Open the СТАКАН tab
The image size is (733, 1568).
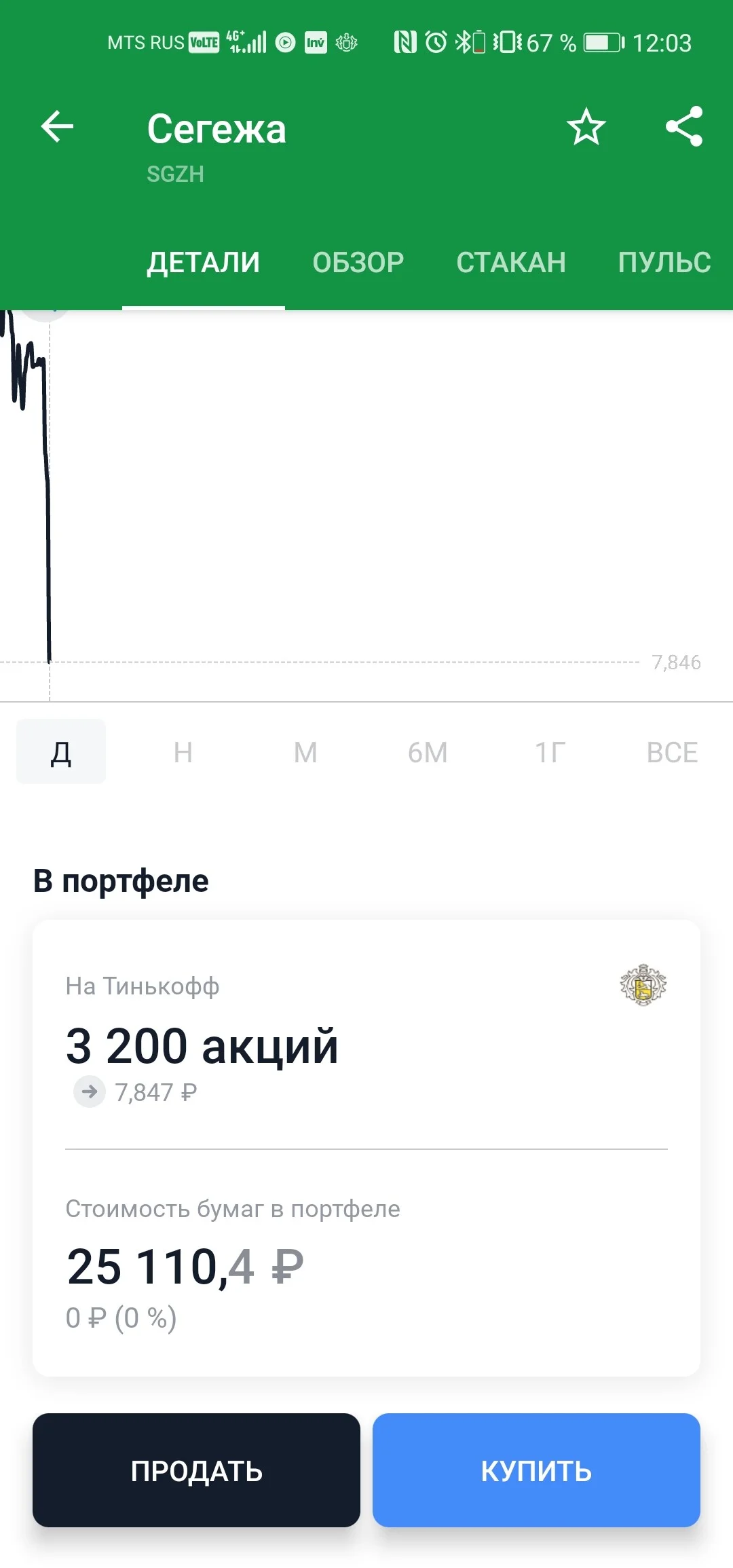[x=511, y=263]
